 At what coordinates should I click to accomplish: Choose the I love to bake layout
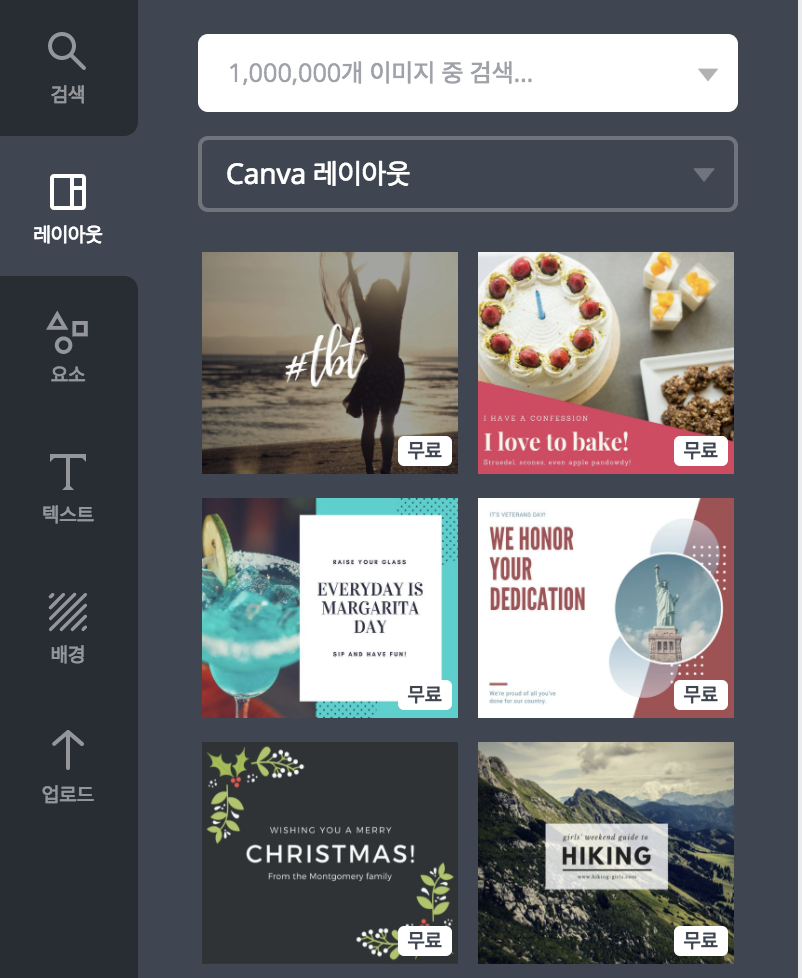click(605, 362)
